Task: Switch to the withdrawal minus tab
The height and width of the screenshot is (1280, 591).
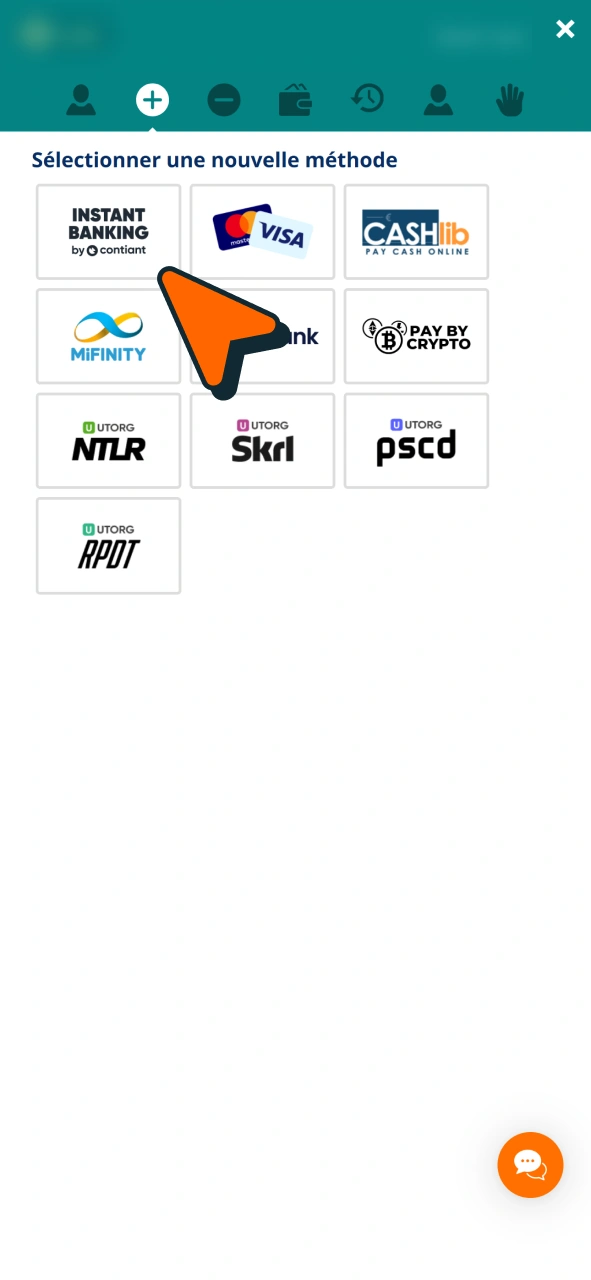Action: [224, 100]
